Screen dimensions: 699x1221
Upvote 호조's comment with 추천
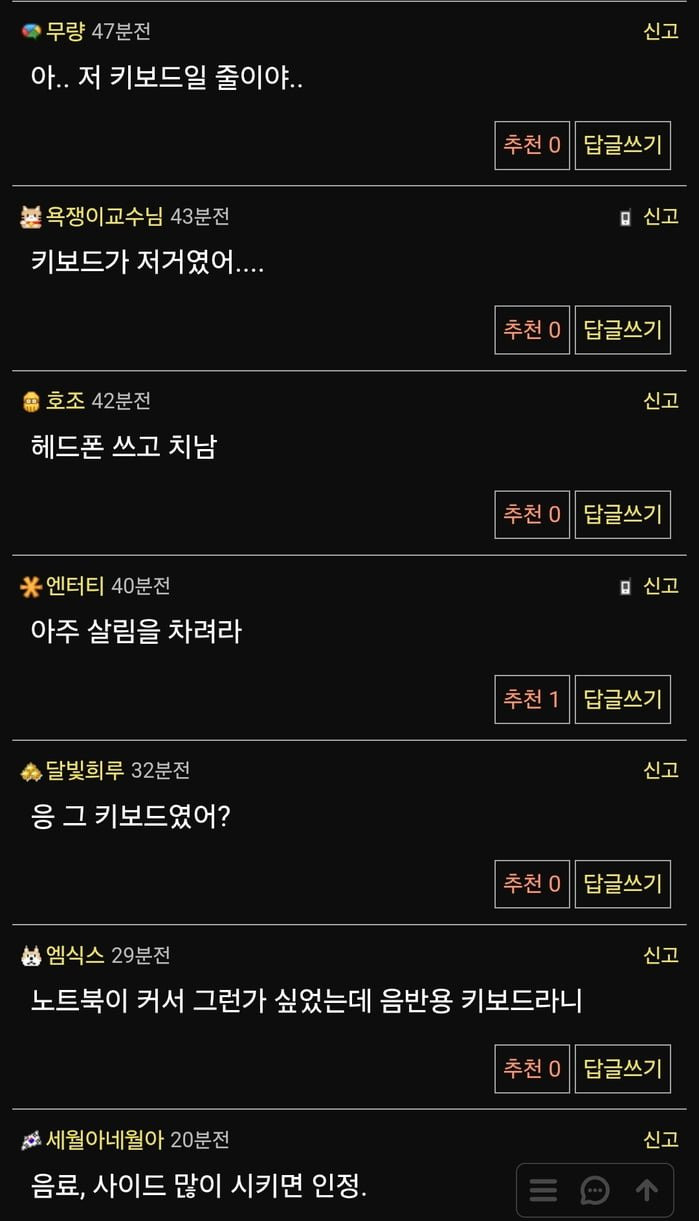pos(532,515)
